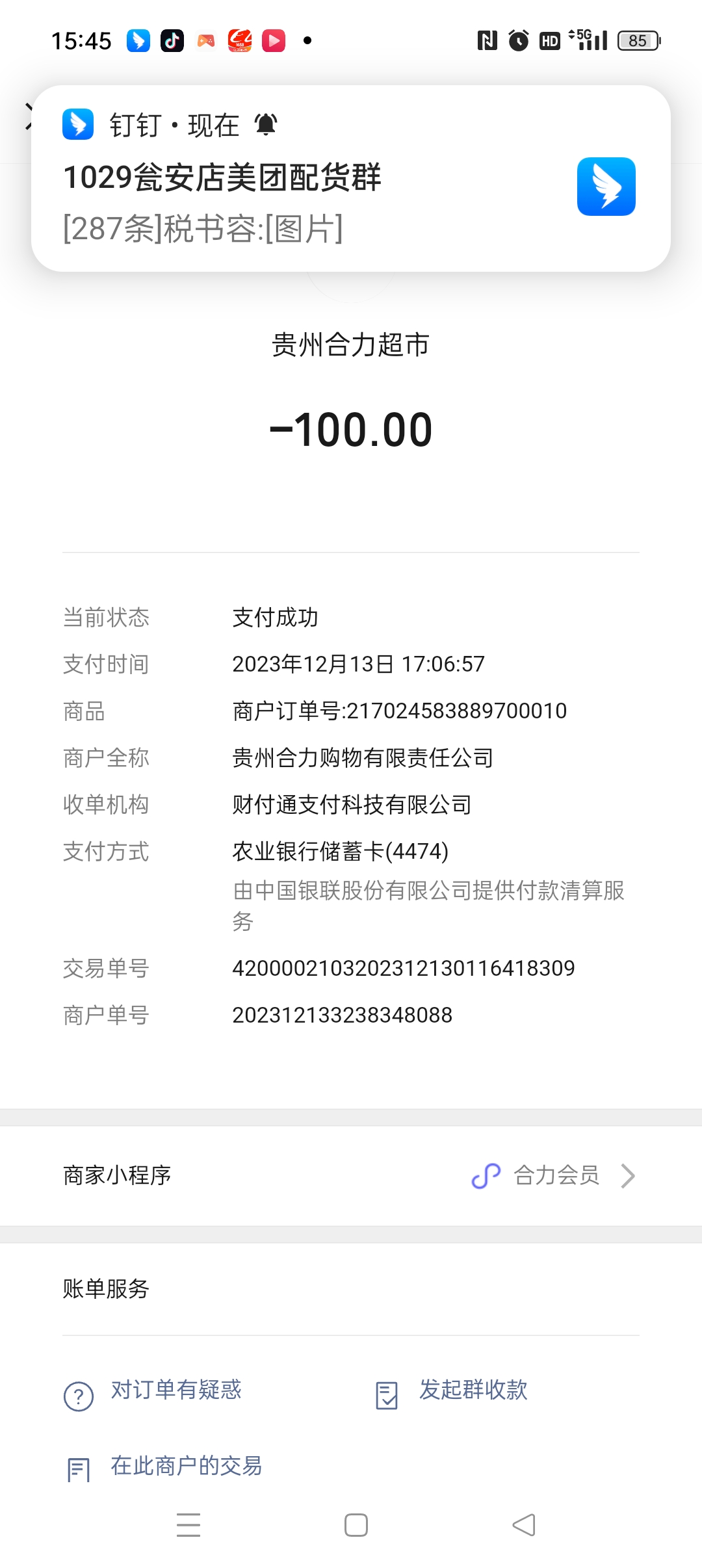The width and height of the screenshot is (702, 1568).
Task: Go back using system back button
Action: [524, 1524]
